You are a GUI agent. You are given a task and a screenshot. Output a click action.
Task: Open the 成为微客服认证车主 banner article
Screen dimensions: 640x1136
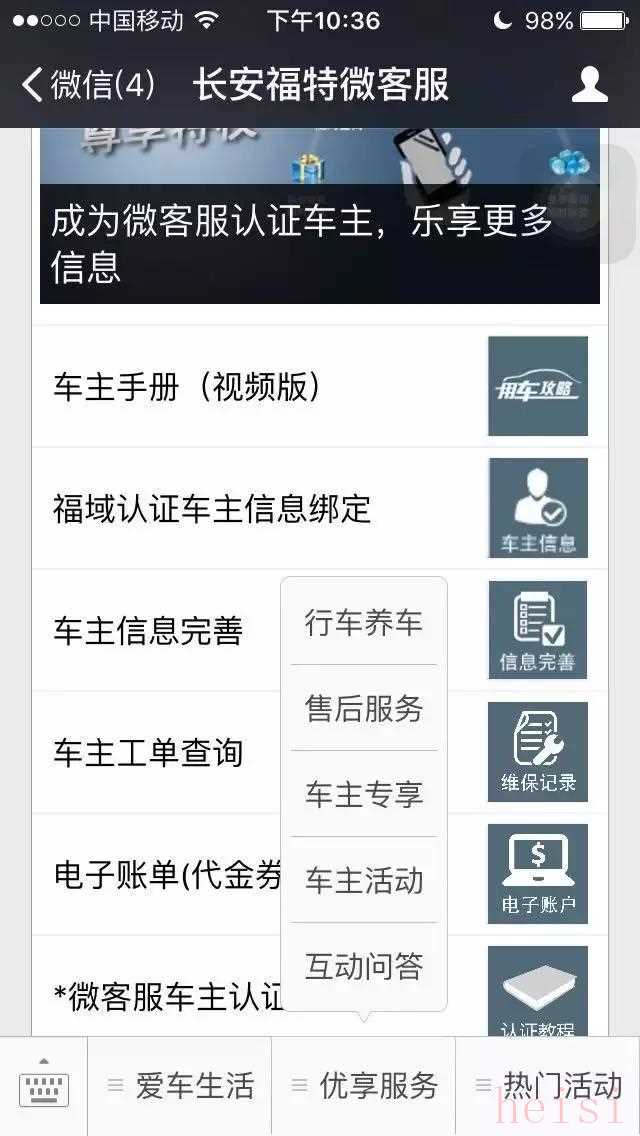click(320, 240)
